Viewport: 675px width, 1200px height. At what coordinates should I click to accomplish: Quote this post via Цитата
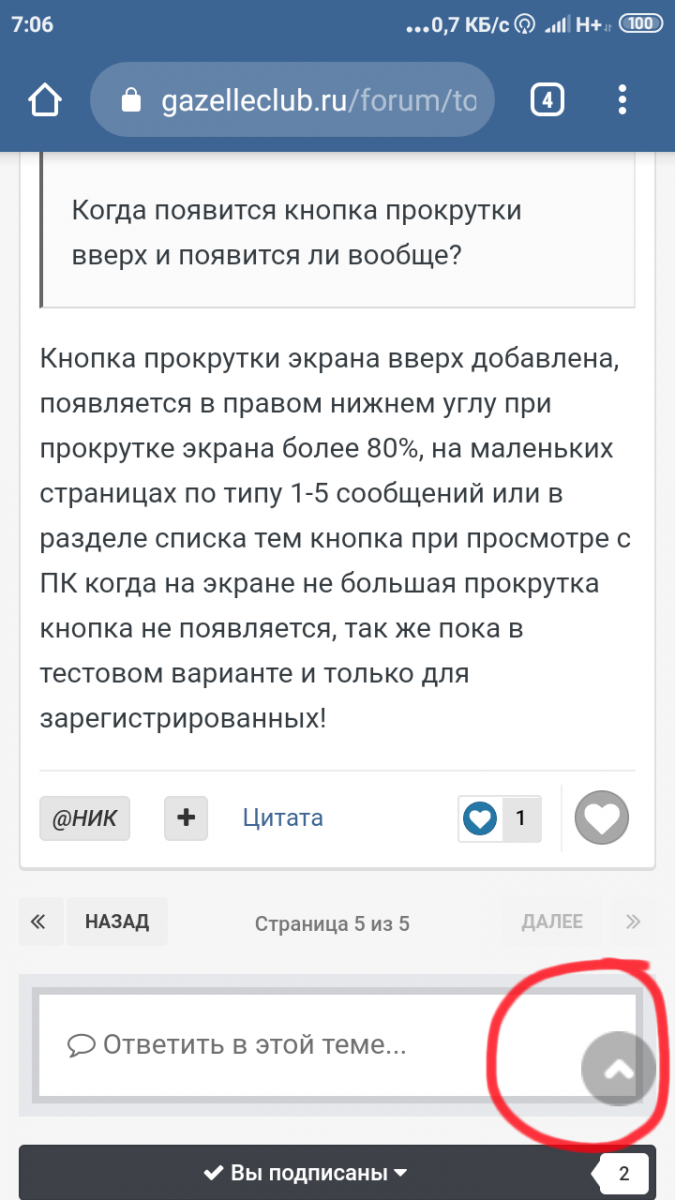[283, 818]
